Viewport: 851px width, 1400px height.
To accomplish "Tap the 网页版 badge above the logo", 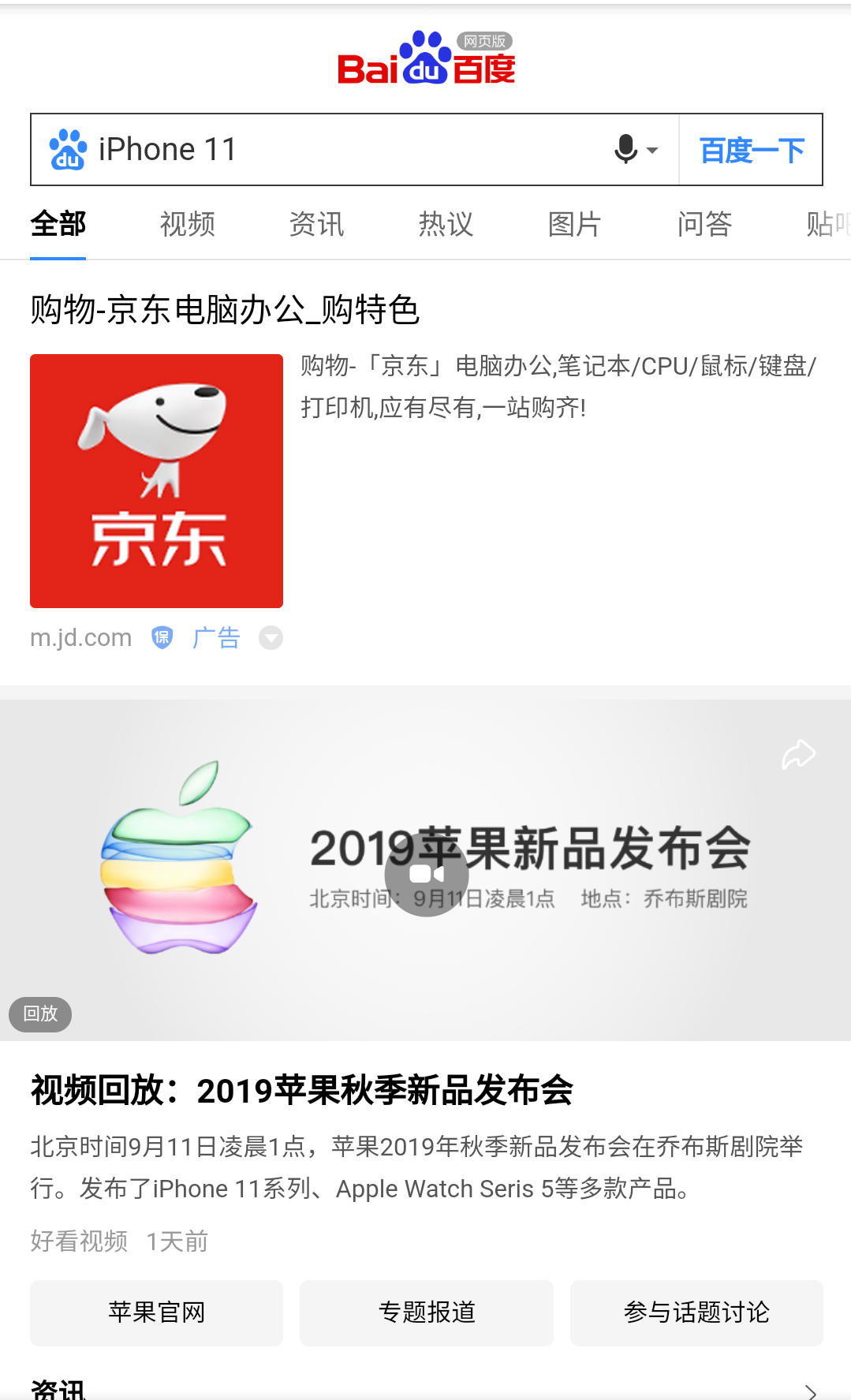I will click(x=483, y=41).
